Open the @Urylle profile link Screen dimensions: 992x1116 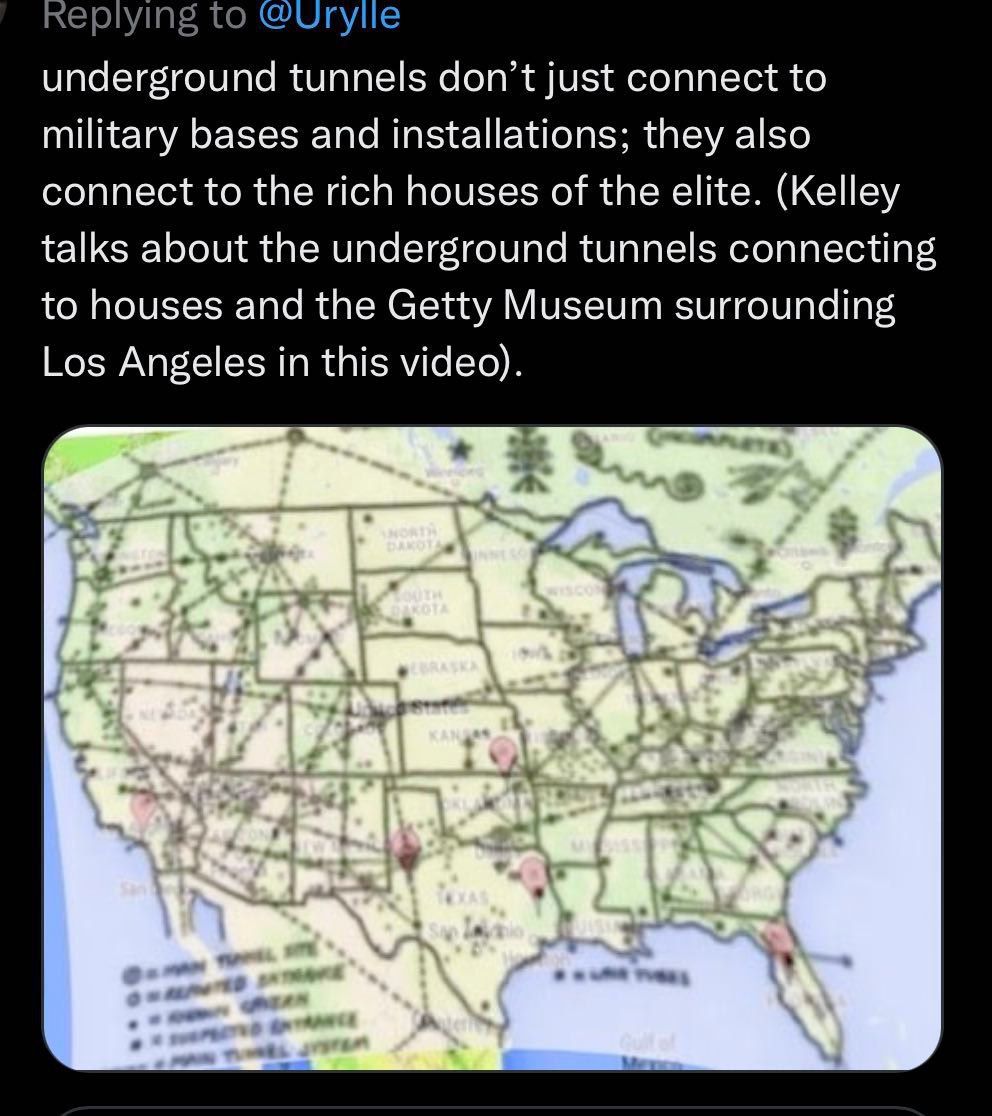tap(329, 16)
